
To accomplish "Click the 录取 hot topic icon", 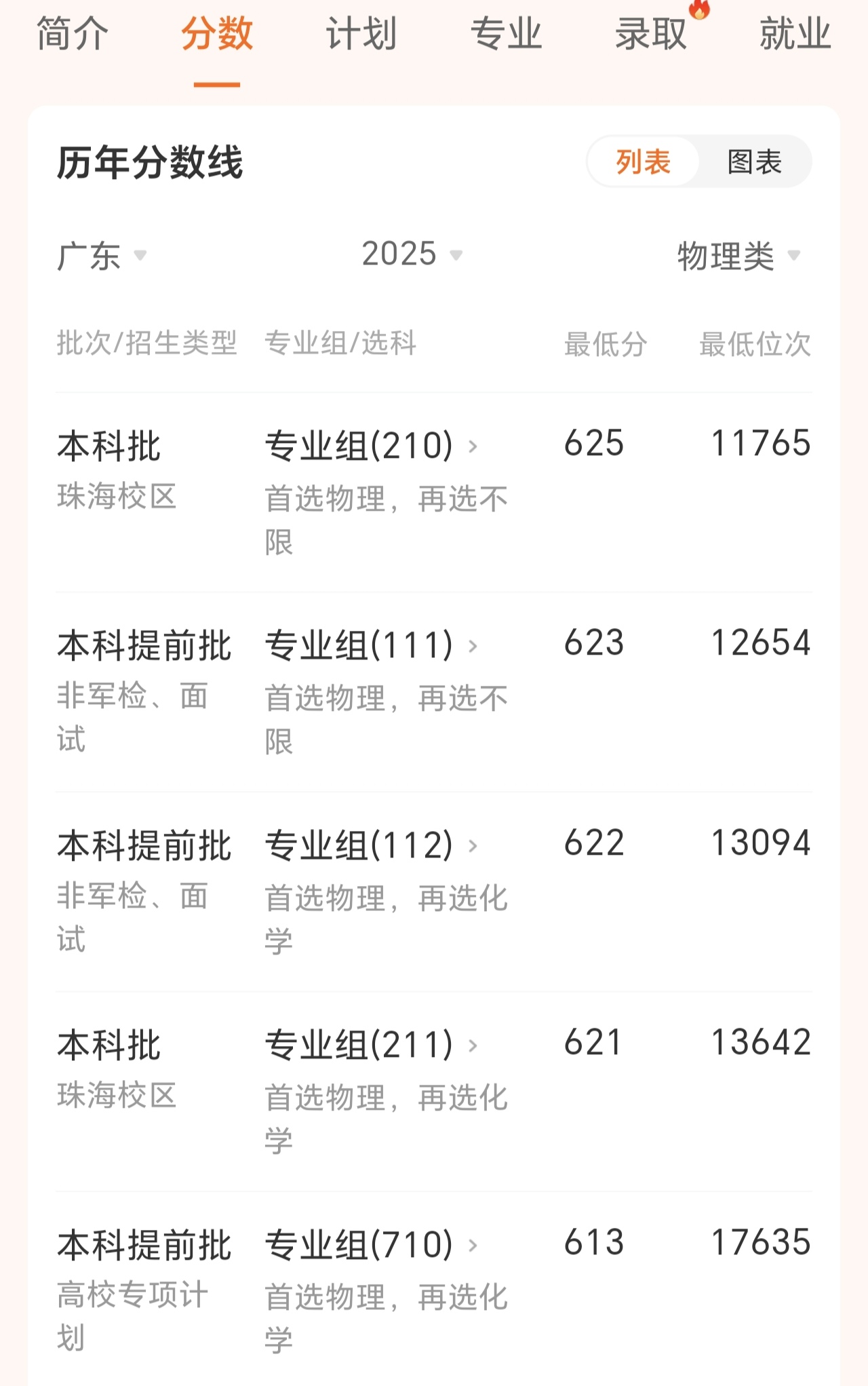I will [698, 12].
